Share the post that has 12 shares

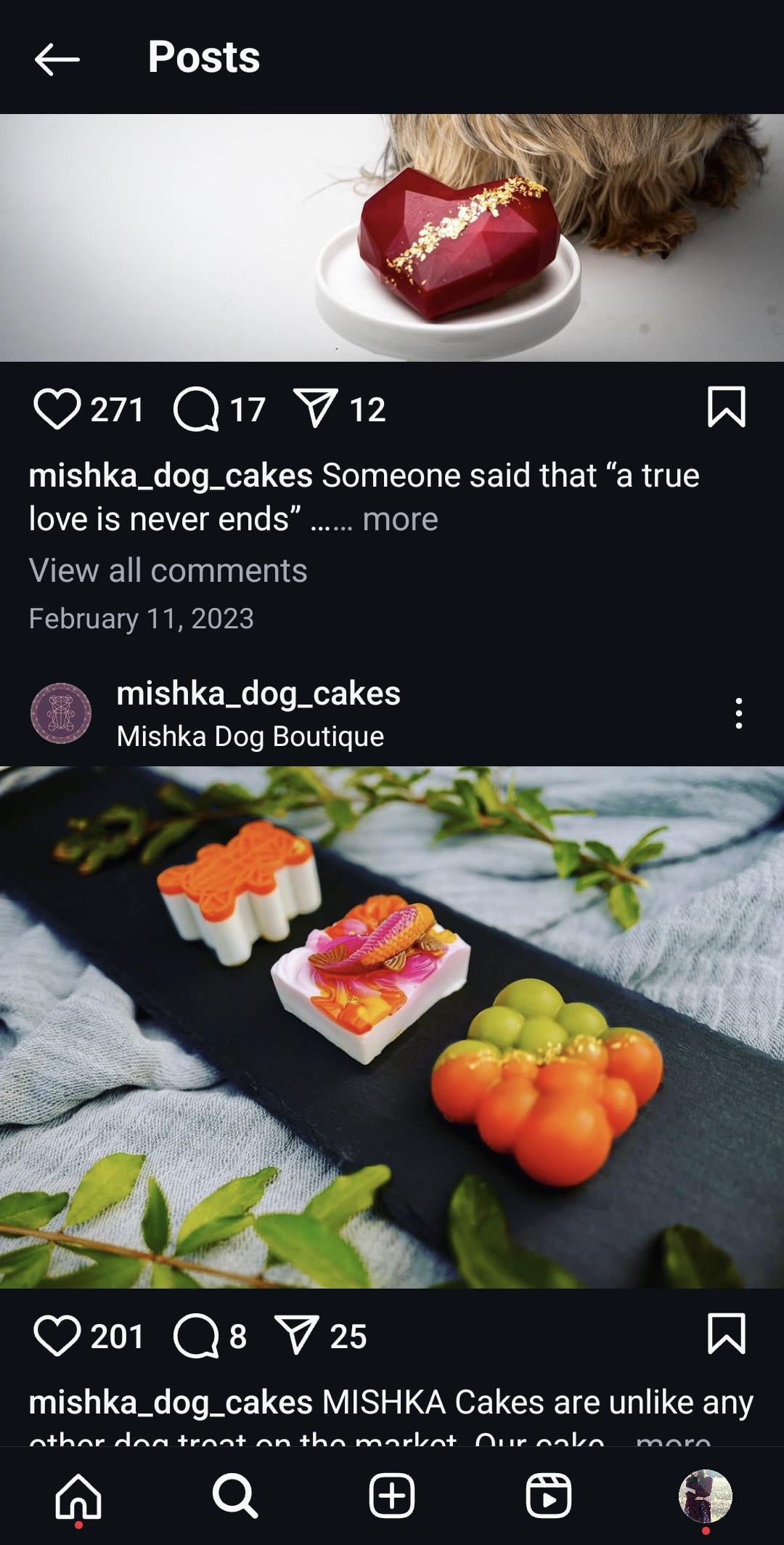315,407
